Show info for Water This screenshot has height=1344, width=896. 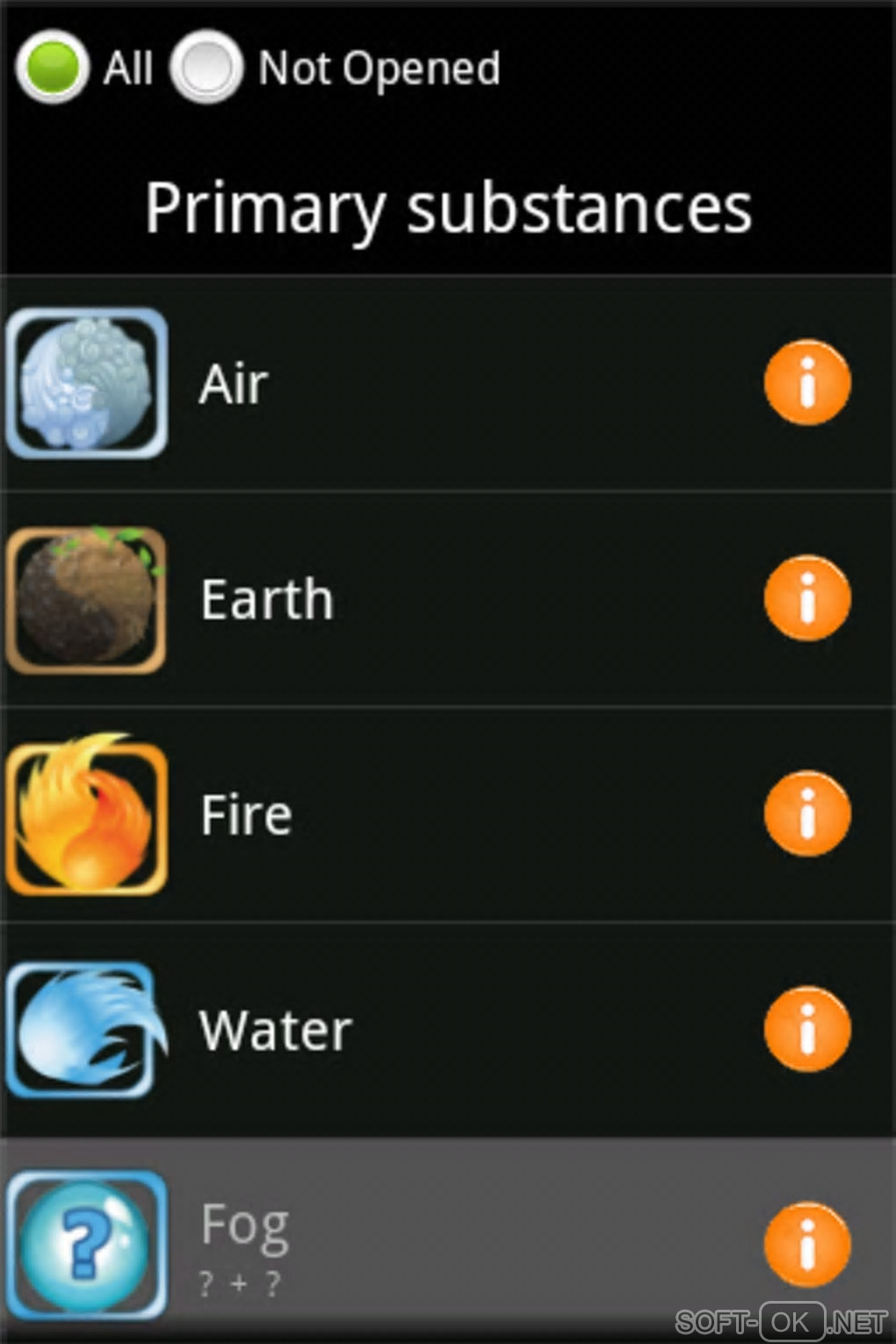tap(806, 1029)
